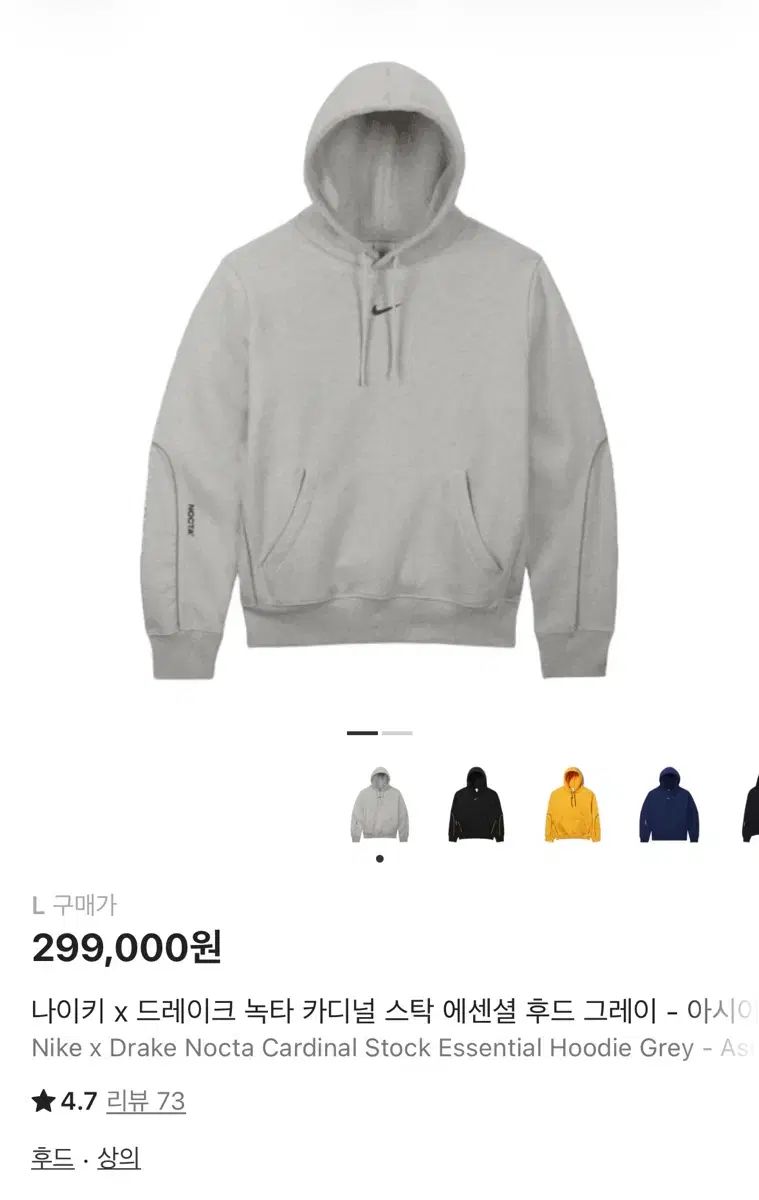Select the black hoodie color variant
759x1200 pixels.
click(x=476, y=805)
